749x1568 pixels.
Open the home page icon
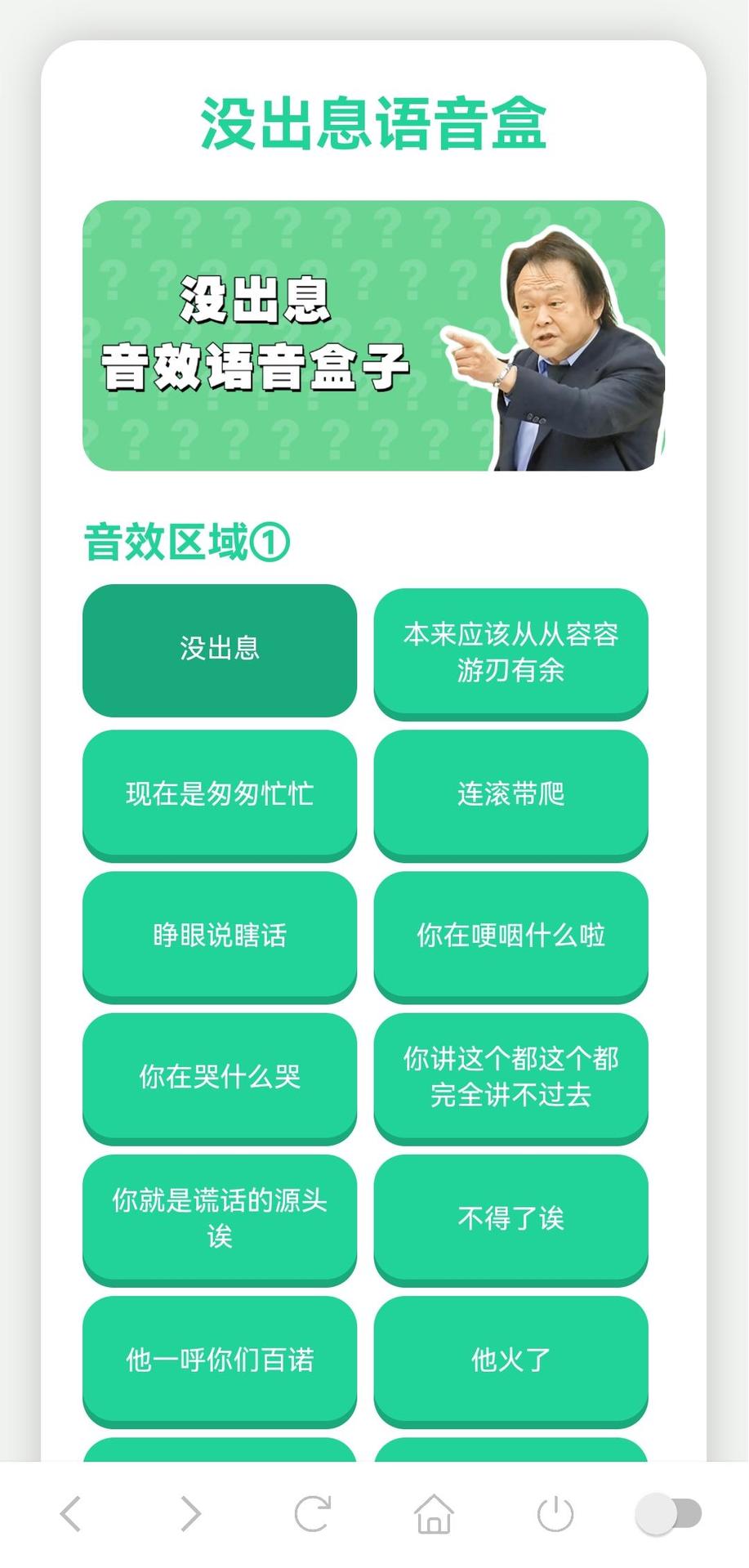[434, 1513]
